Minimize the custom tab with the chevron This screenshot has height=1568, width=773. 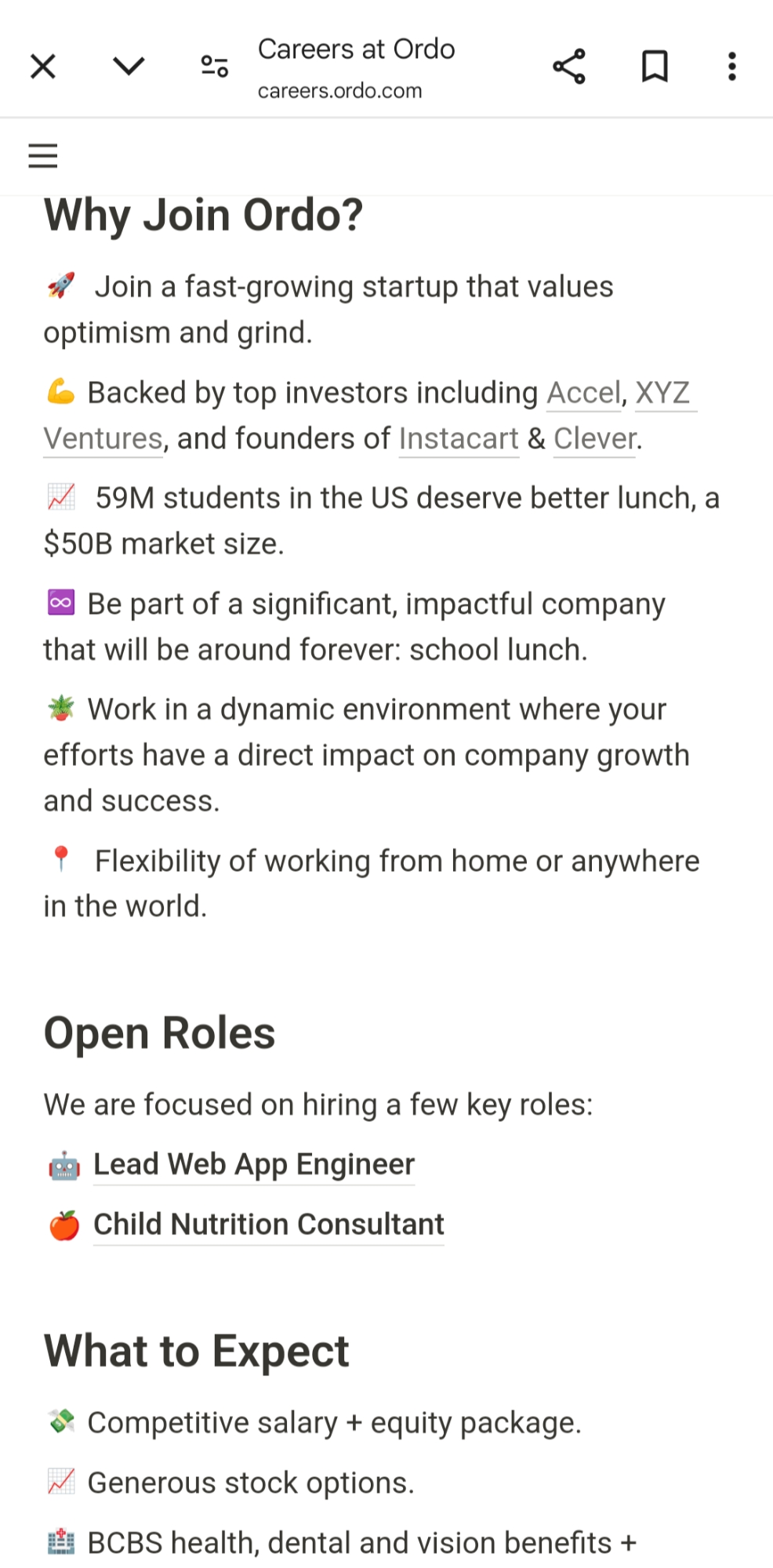coord(129,67)
